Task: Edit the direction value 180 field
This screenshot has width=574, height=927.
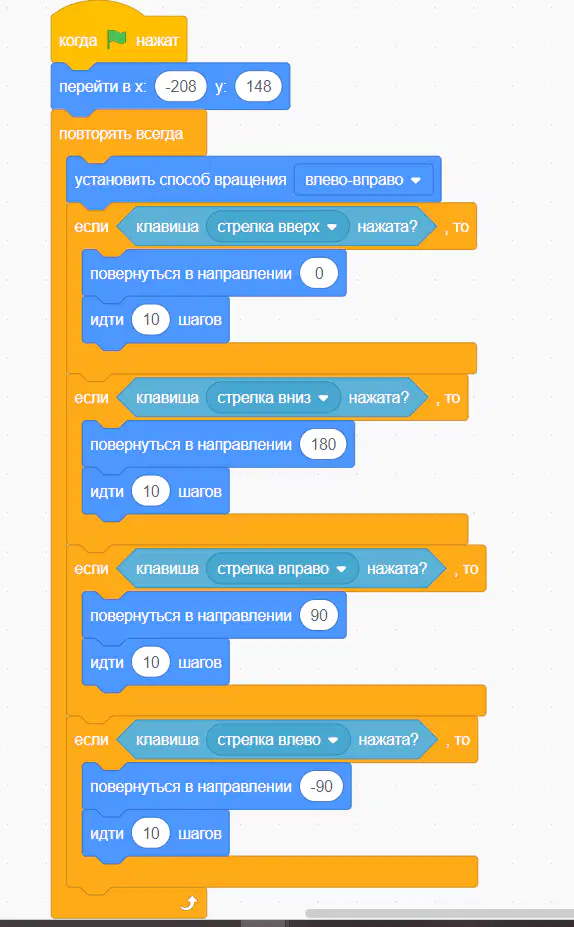Action: point(323,444)
